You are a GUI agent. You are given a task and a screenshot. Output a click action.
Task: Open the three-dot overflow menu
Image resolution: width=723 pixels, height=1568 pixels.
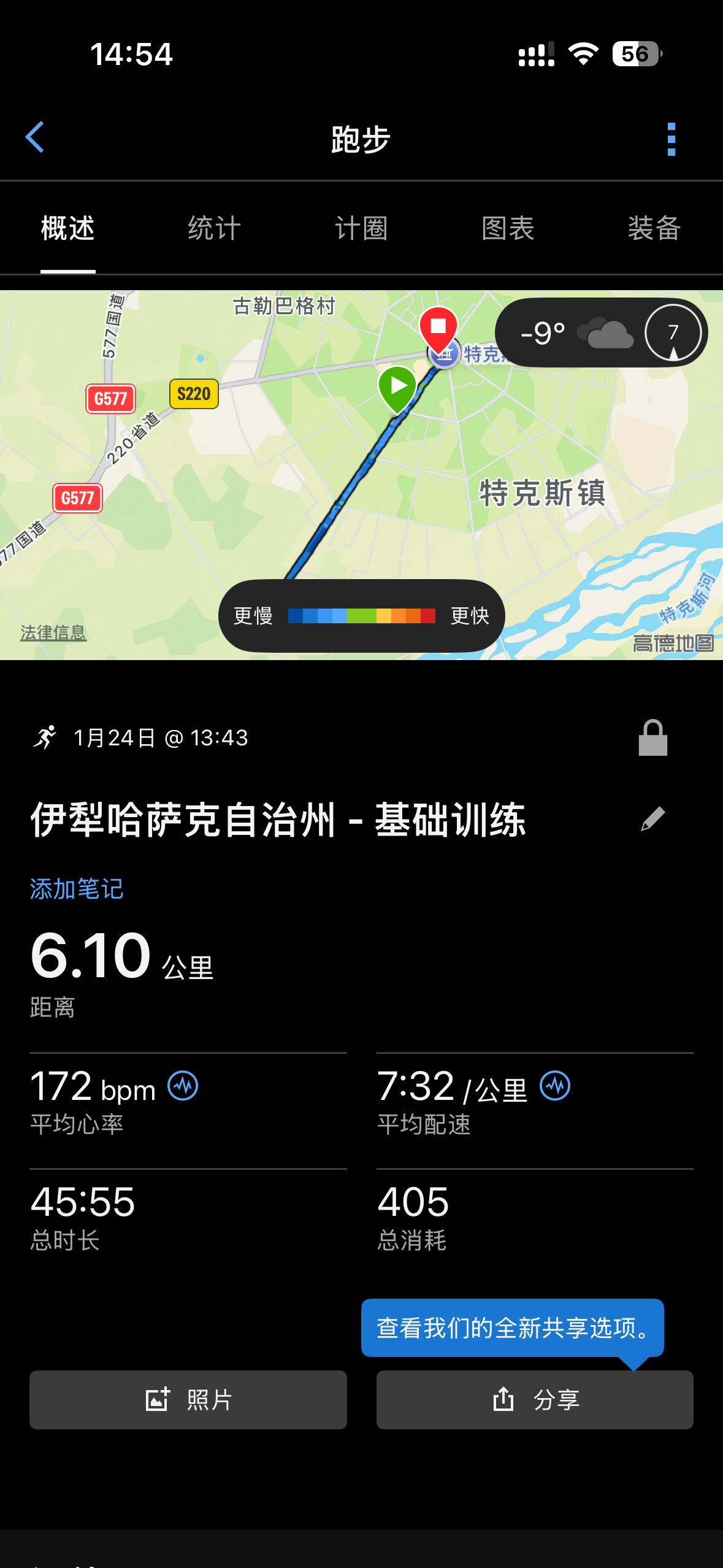click(671, 139)
